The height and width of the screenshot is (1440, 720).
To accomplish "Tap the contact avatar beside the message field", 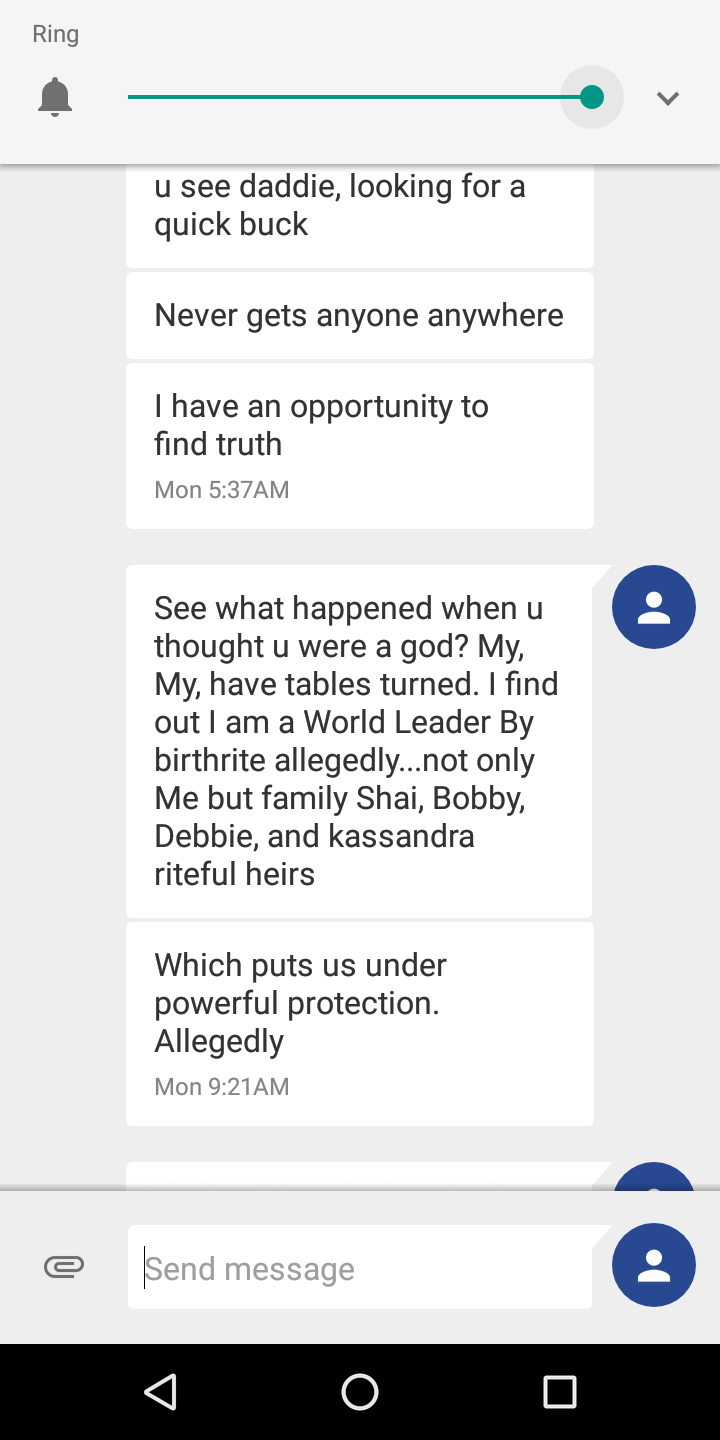I will coord(653,1264).
